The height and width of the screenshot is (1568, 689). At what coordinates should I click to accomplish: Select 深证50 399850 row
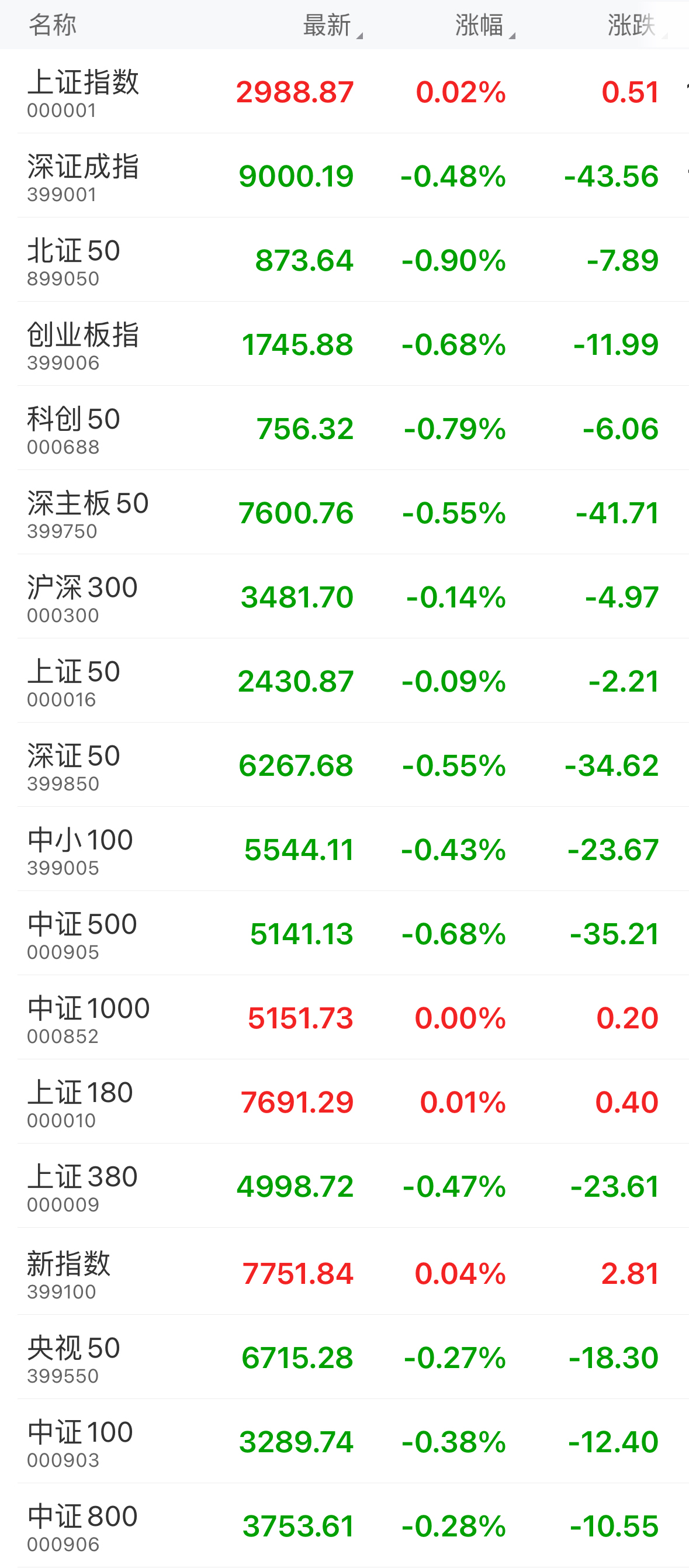[74, 765]
